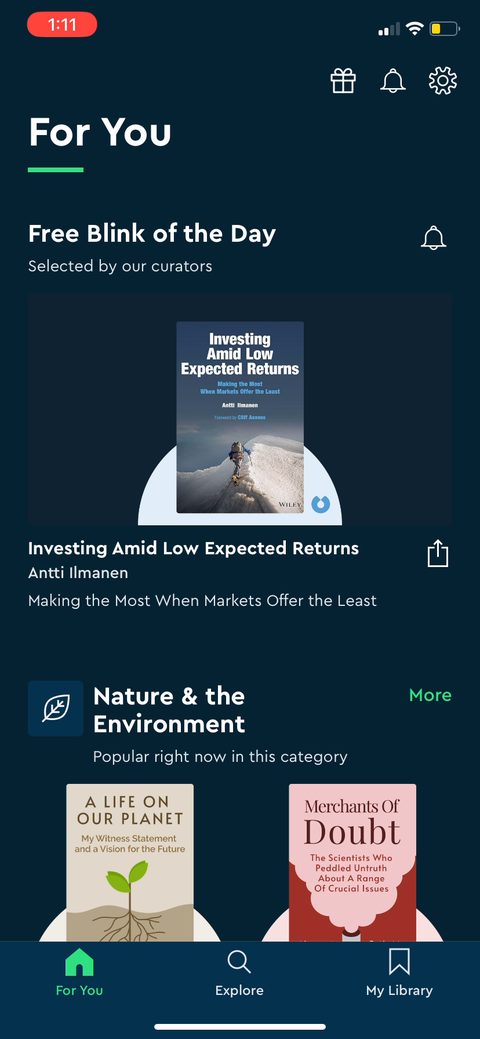Screen dimensions: 480x1039
Task: Switch to the Explore tab
Action: [239, 973]
